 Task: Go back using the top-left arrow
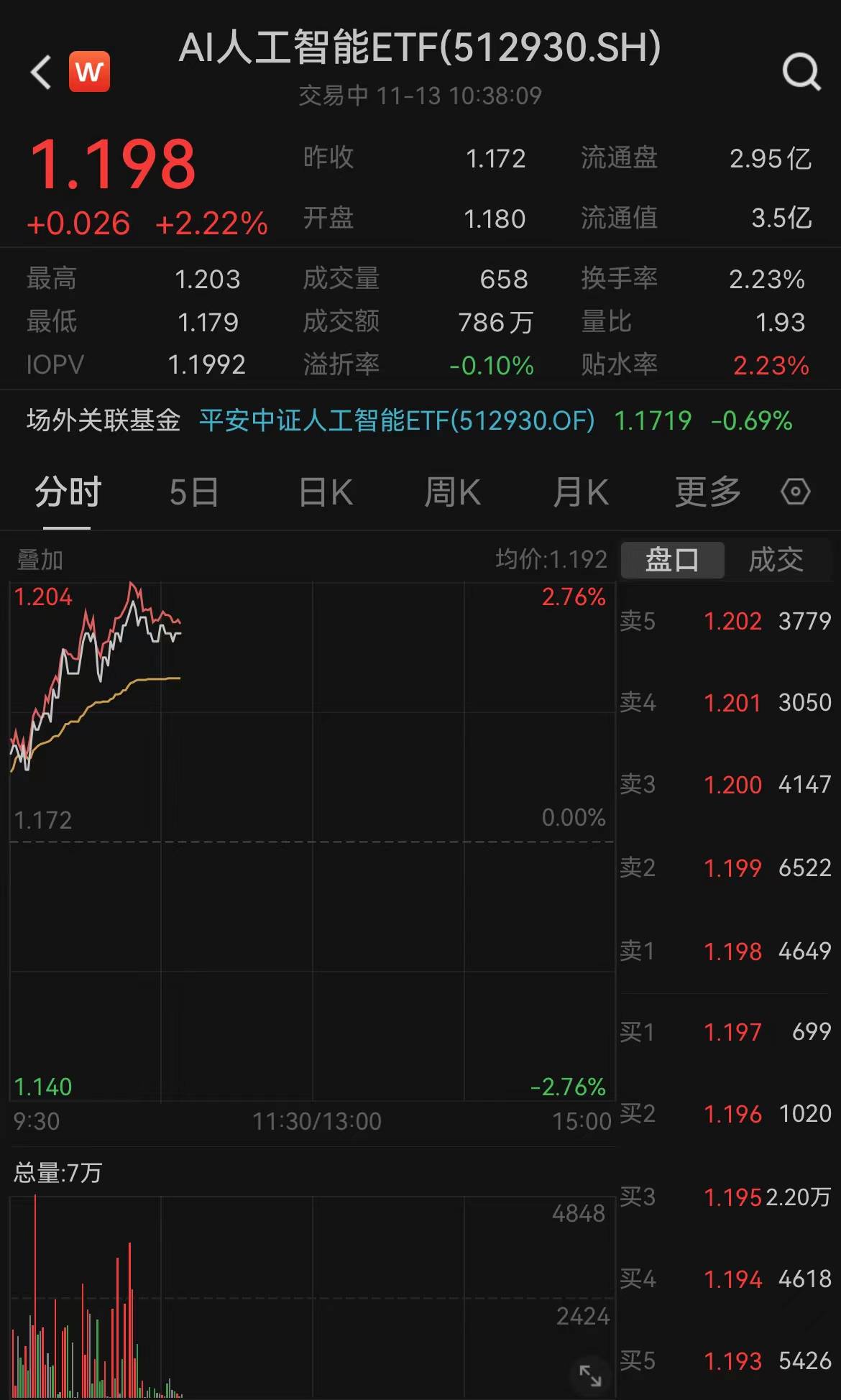41,72
